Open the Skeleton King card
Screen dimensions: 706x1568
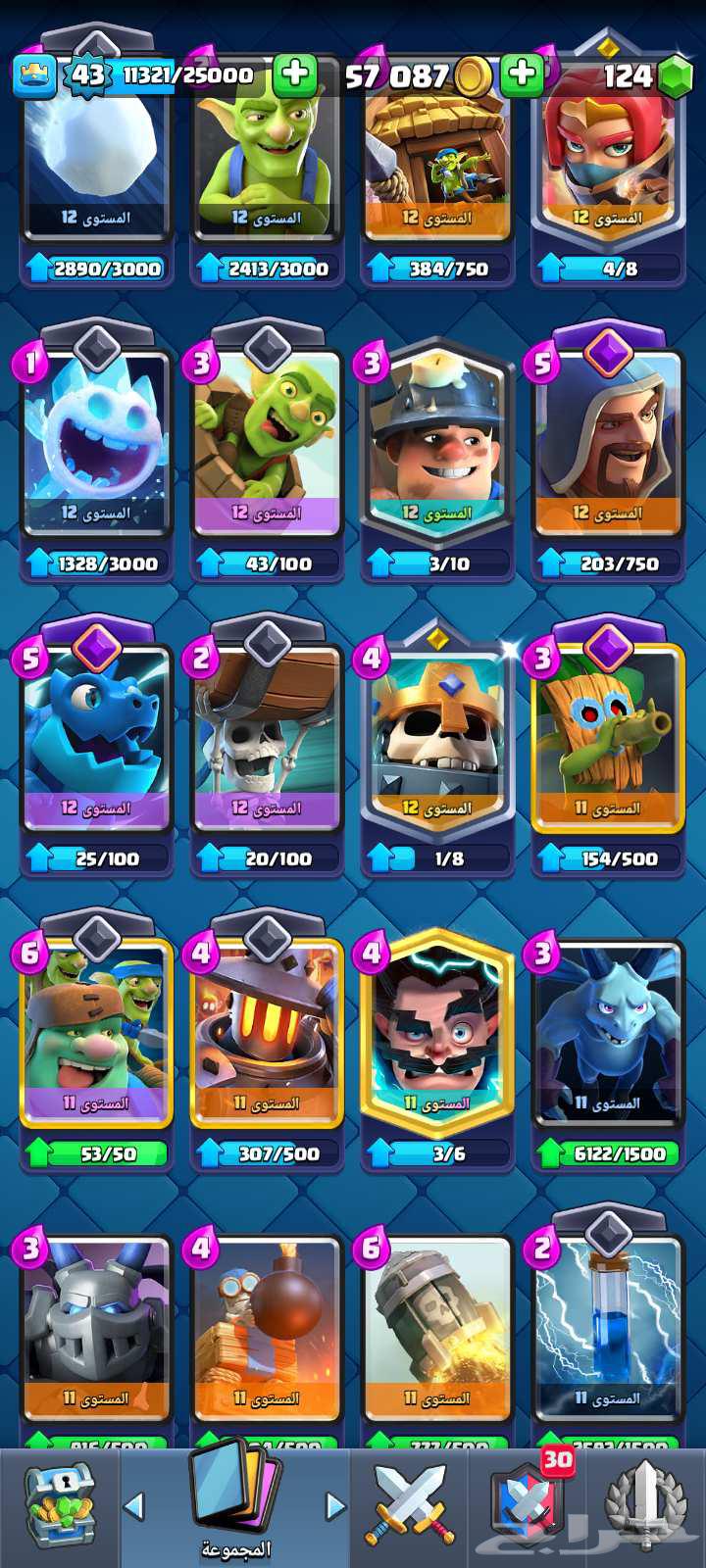(x=436, y=737)
